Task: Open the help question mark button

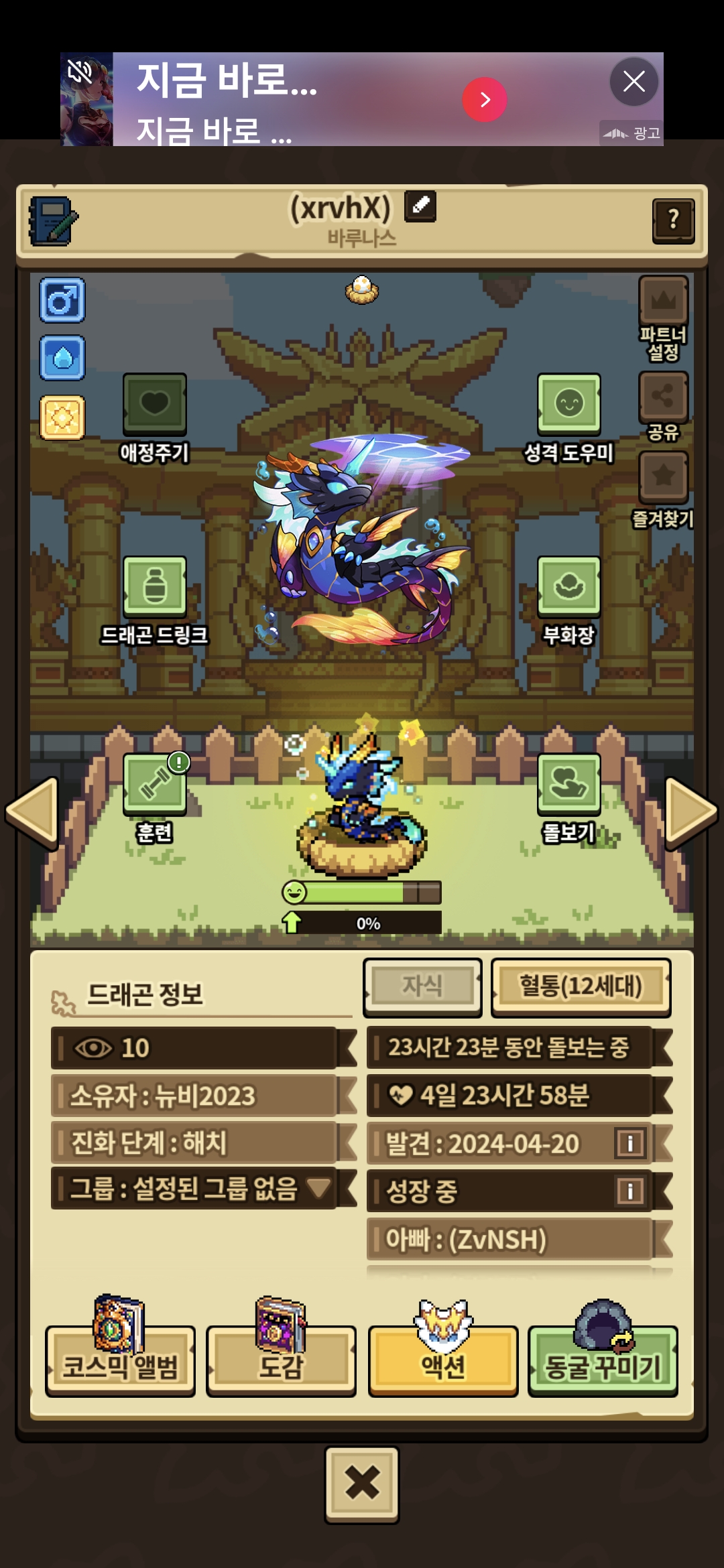Action: 673,220
